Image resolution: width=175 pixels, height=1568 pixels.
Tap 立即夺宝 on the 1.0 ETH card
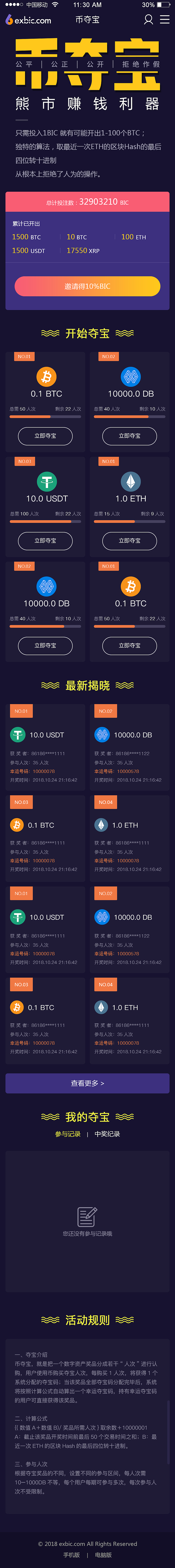click(x=129, y=540)
